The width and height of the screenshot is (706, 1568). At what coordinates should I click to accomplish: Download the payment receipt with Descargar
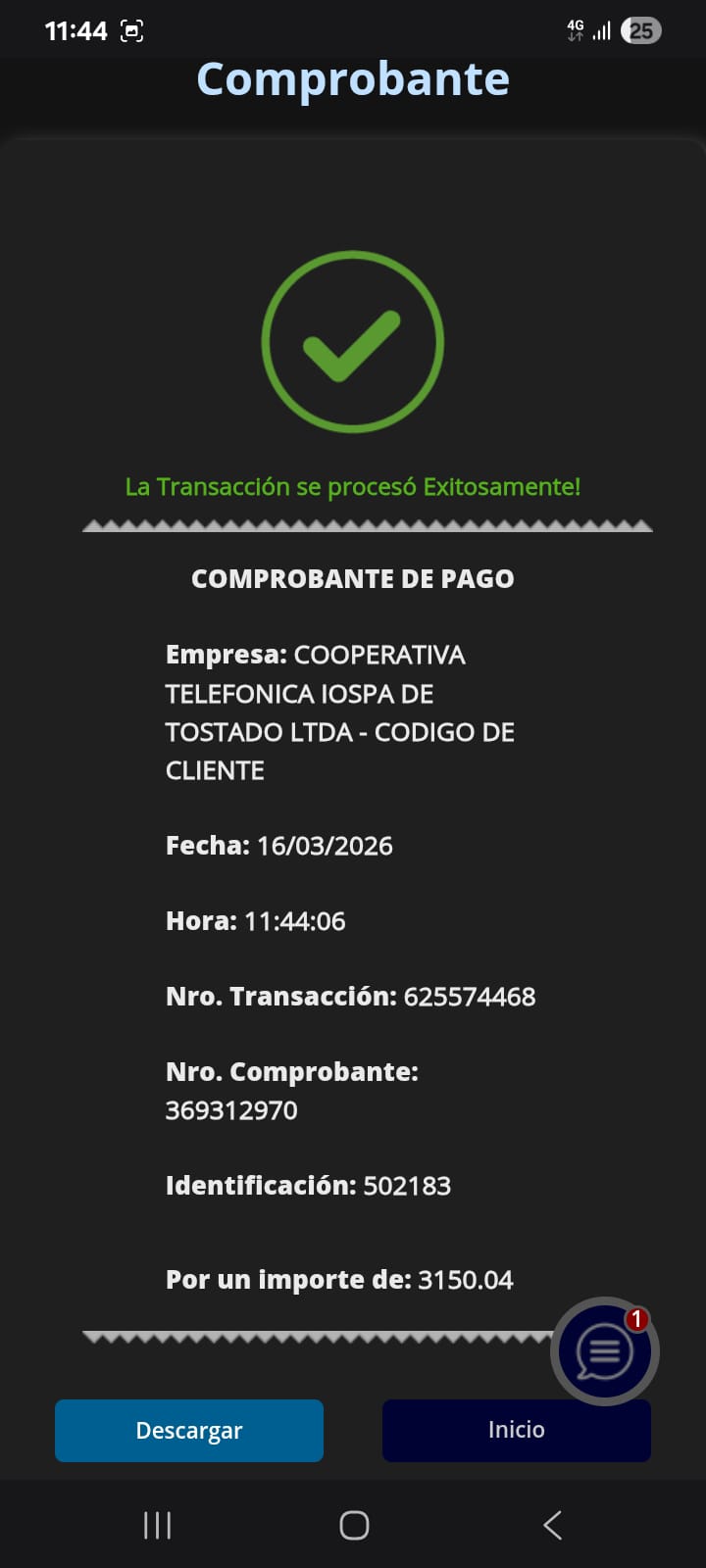[x=188, y=1430]
